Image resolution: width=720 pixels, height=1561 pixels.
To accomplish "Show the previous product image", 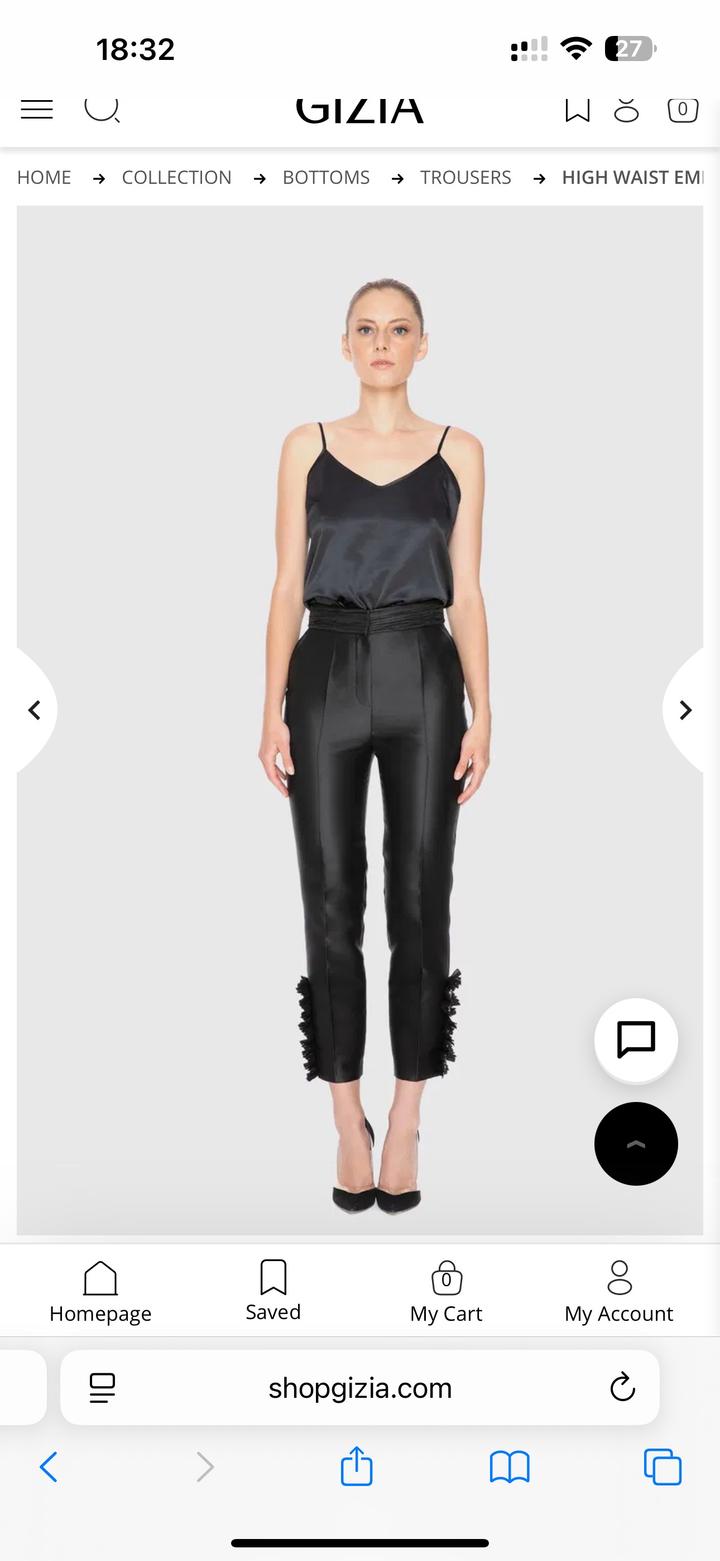I will (34, 710).
